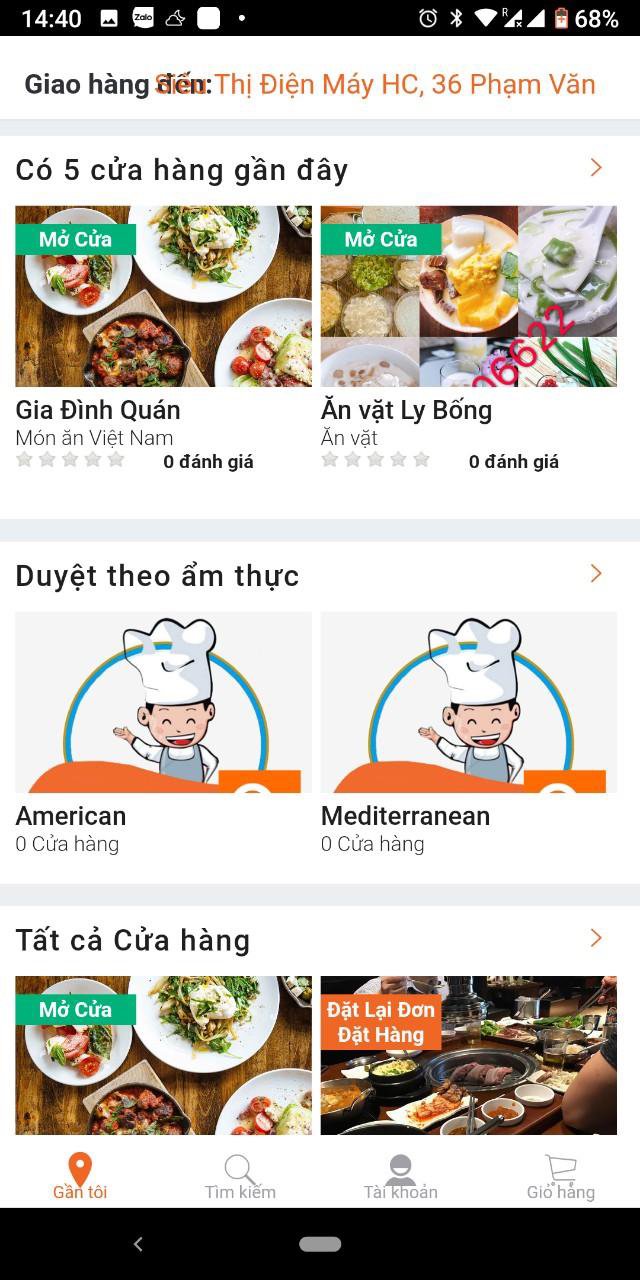Screen dimensions: 640x1280
Task: Expand the Duyệt theo ẩm thực arrow
Action: (596, 573)
